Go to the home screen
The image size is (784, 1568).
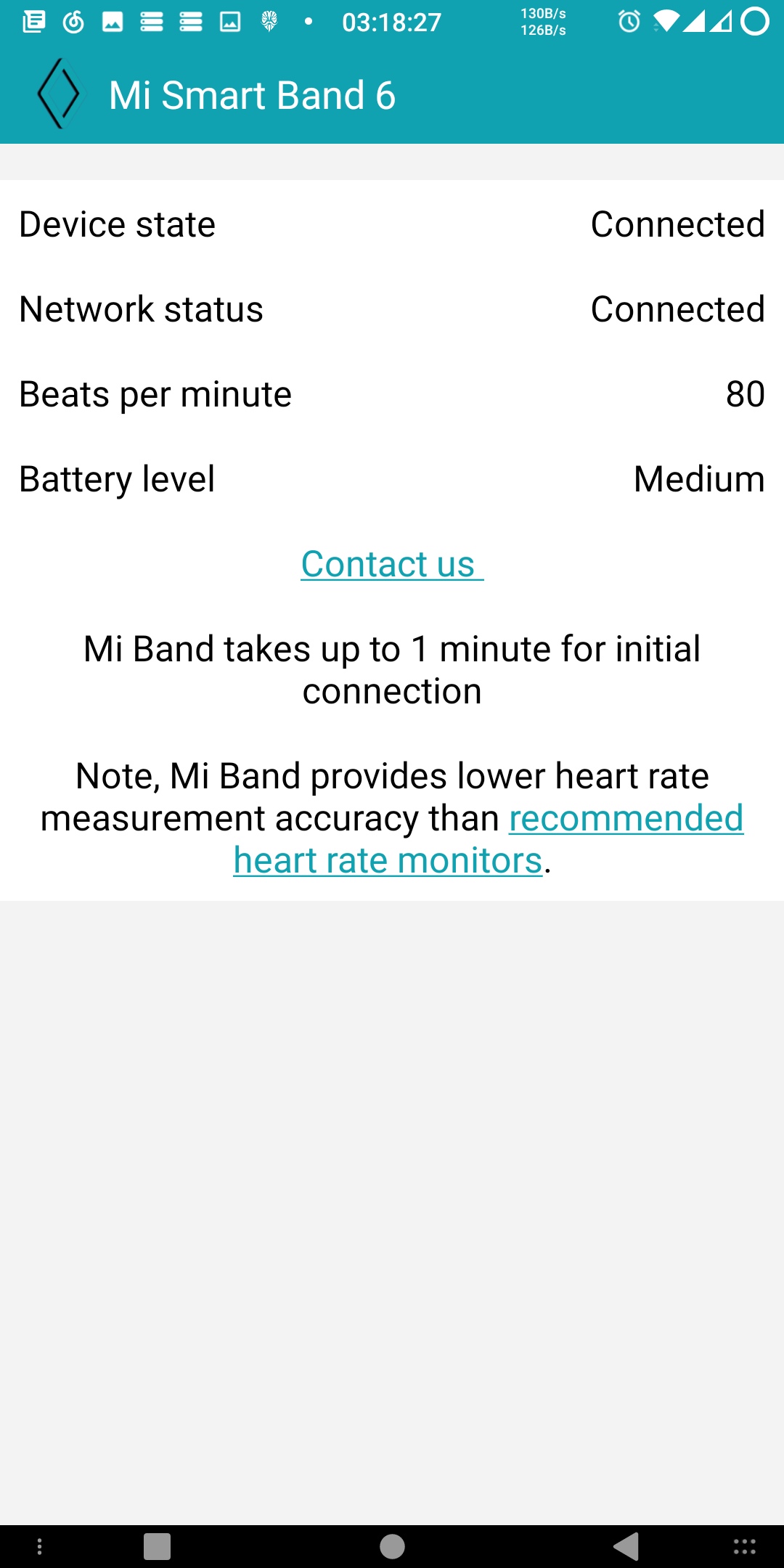pyautogui.click(x=392, y=1546)
